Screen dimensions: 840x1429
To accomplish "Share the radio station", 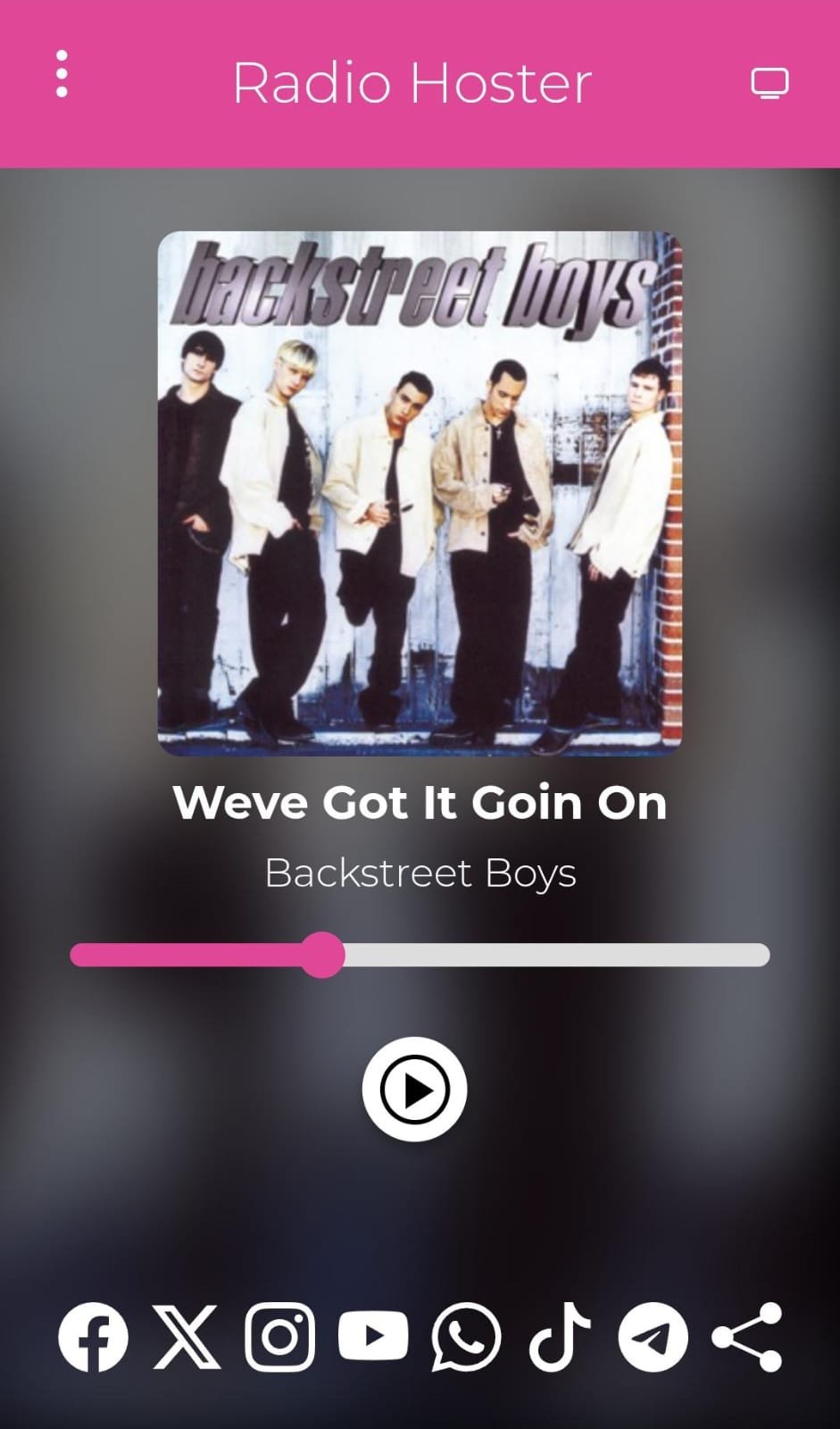I will (x=747, y=1337).
